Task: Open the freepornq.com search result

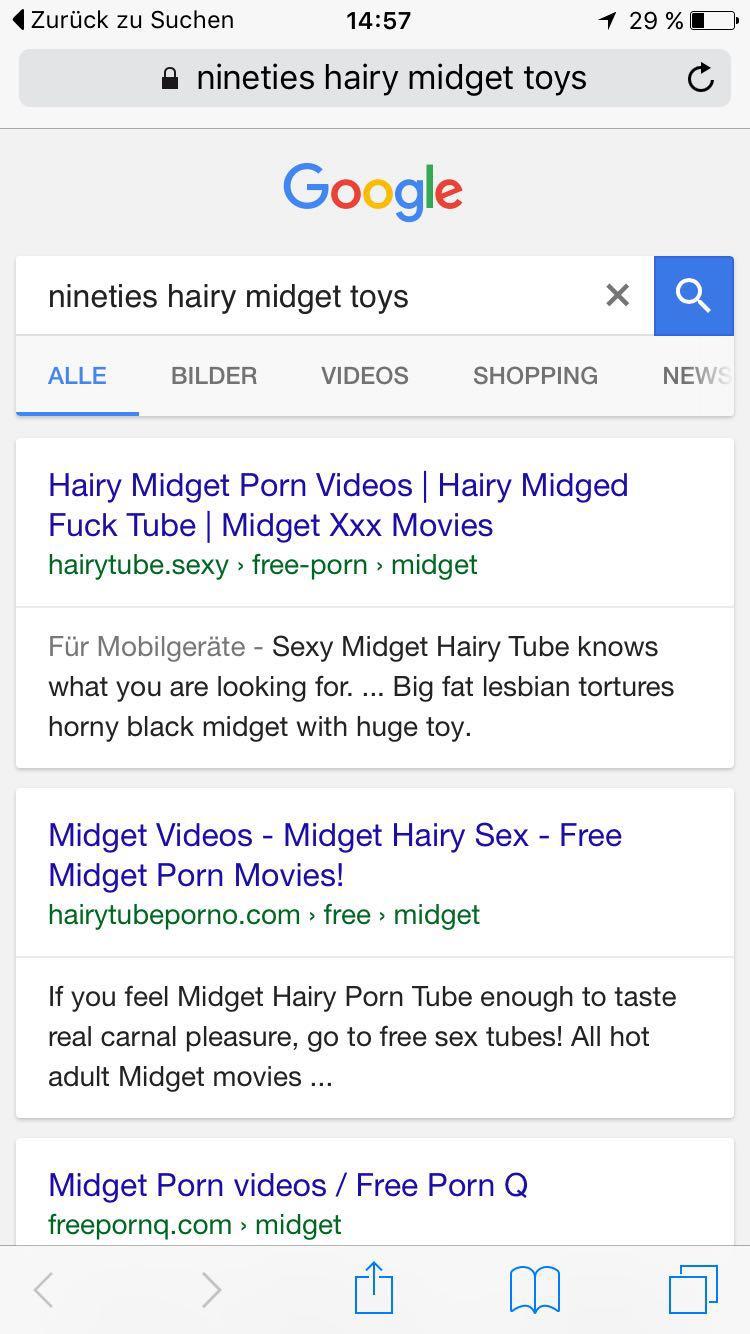Action: click(x=288, y=1185)
